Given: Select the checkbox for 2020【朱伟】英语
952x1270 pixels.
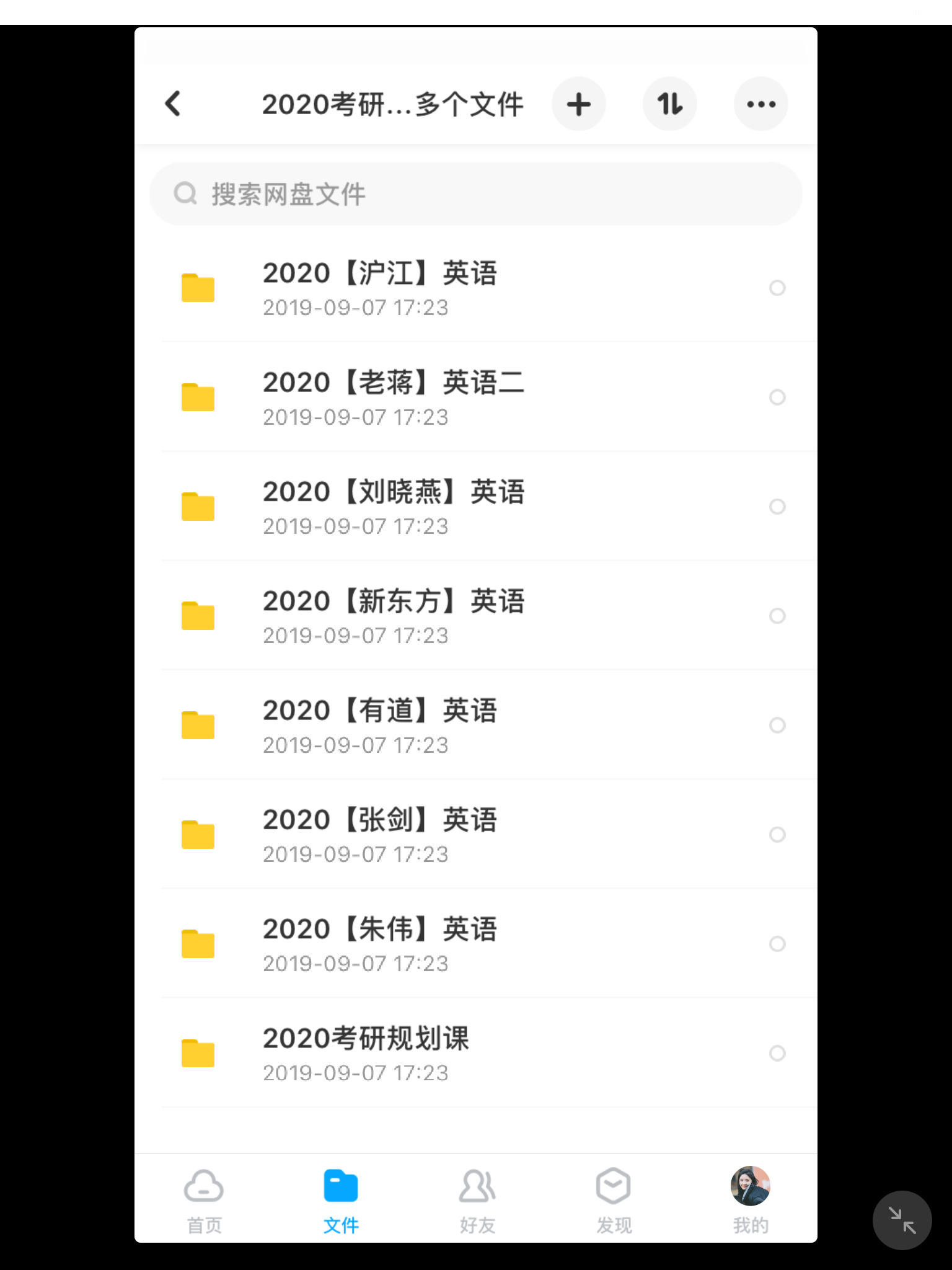Looking at the screenshot, I should pyautogui.click(x=777, y=944).
